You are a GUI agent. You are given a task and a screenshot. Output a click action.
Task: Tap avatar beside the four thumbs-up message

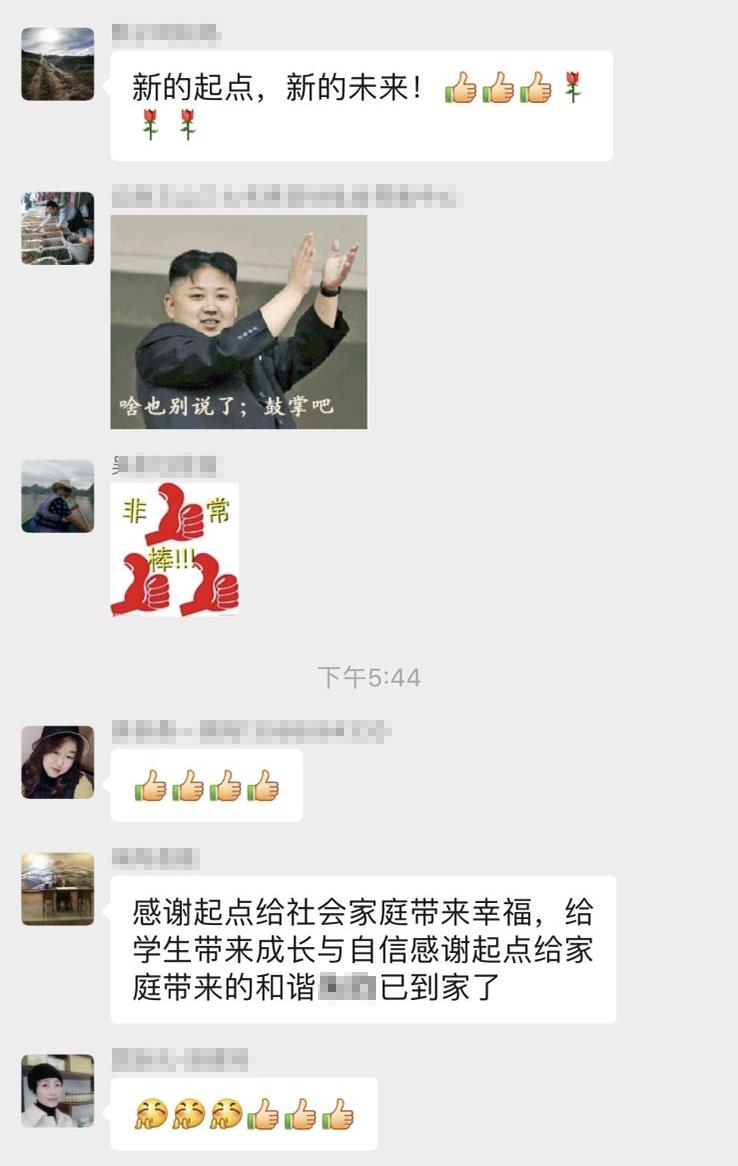pyautogui.click(x=58, y=762)
